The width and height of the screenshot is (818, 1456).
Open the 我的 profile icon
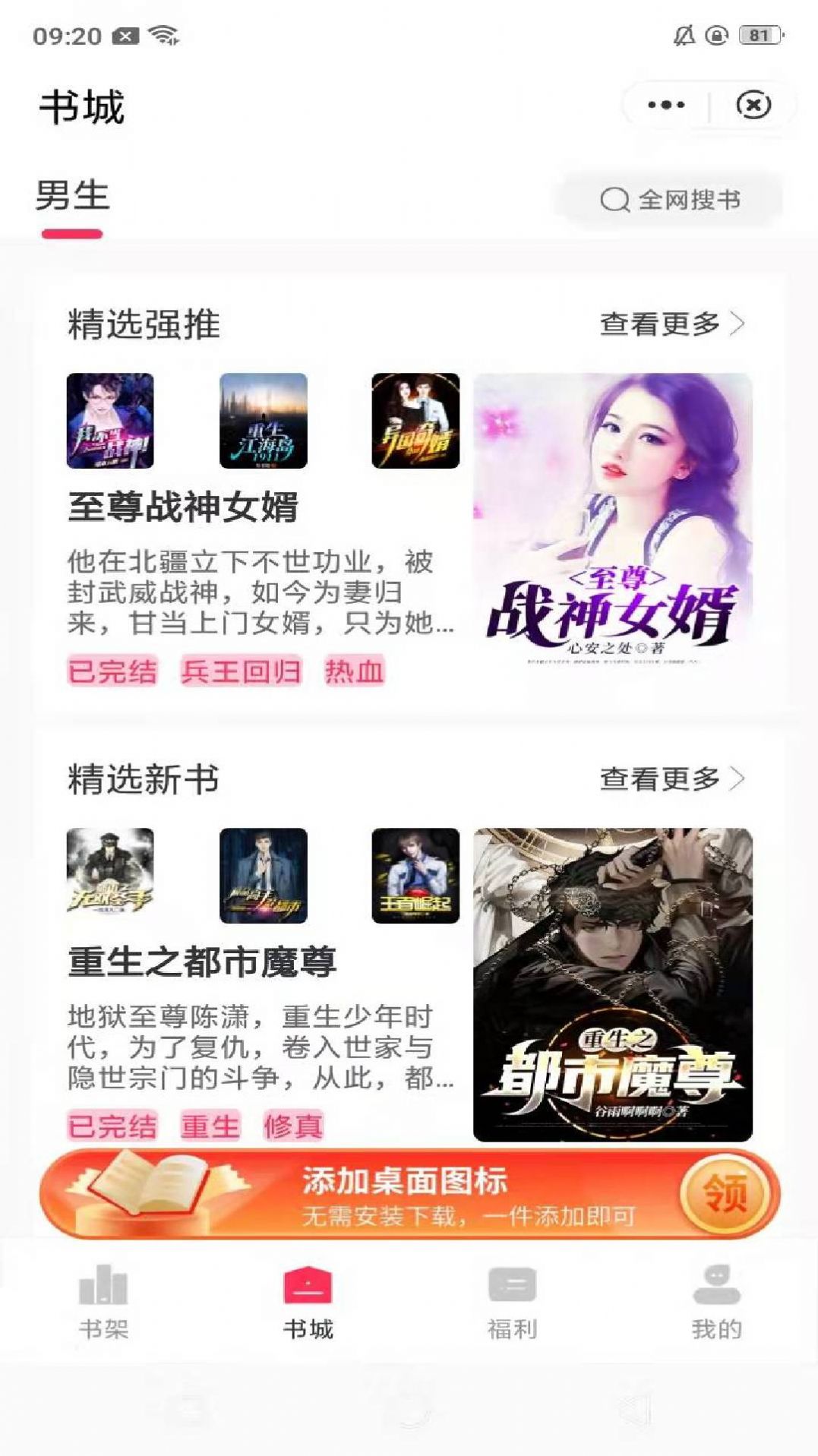pyautogui.click(x=714, y=1283)
